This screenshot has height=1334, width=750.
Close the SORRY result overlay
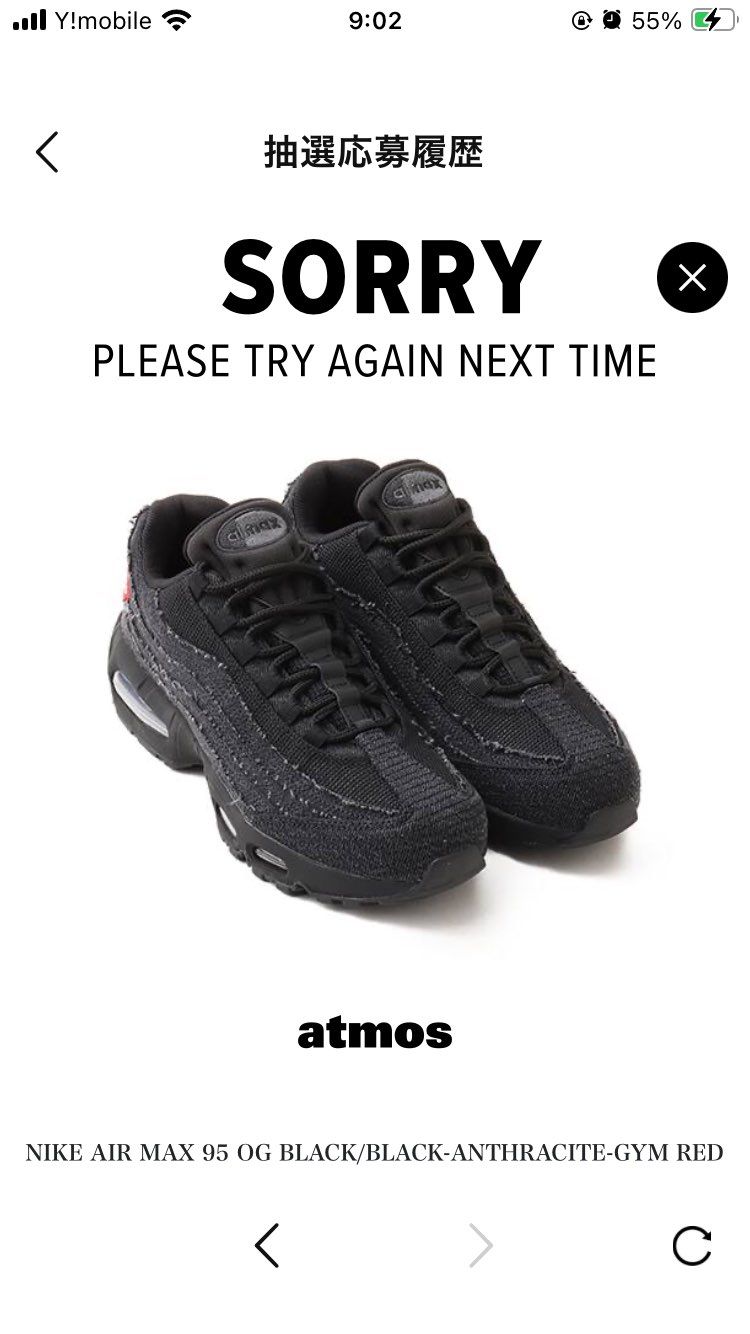click(x=691, y=277)
